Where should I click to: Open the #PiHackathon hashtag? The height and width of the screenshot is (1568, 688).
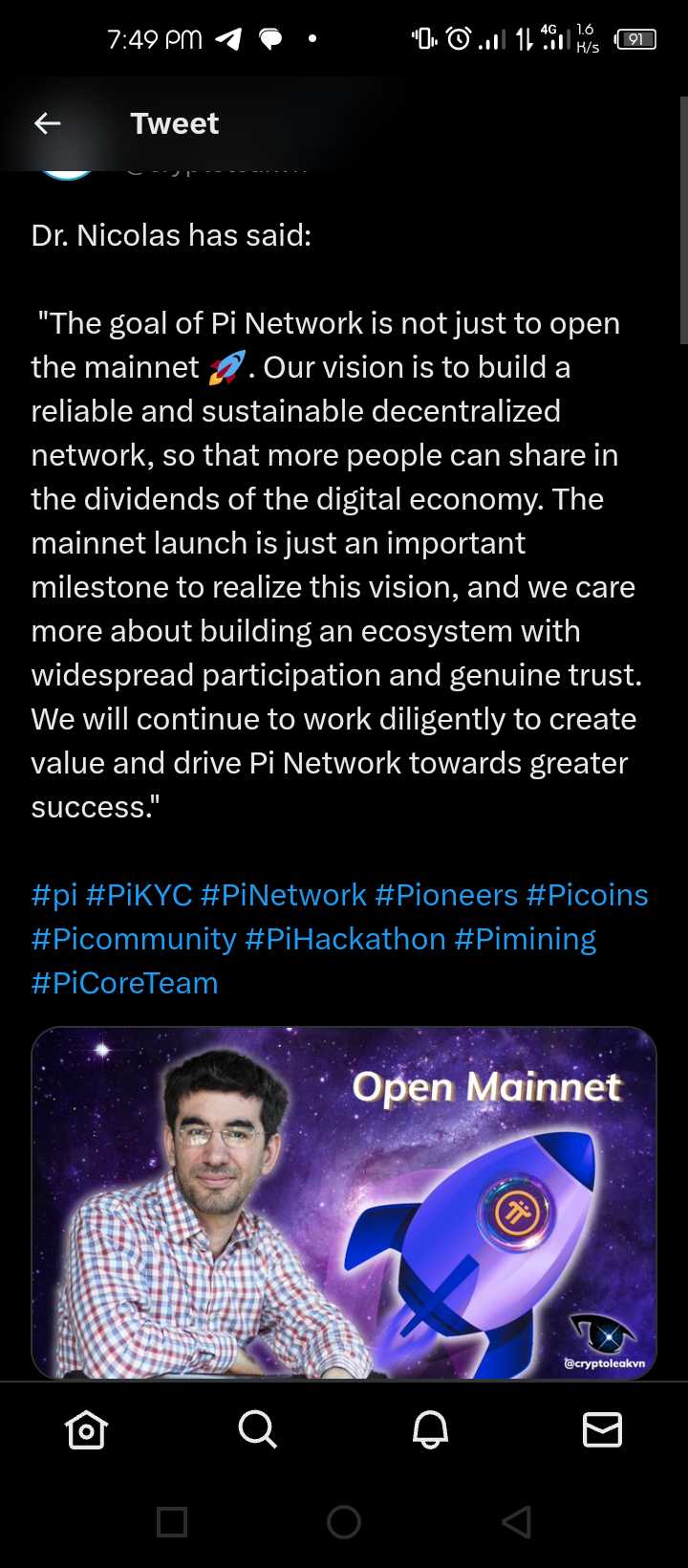(x=345, y=939)
